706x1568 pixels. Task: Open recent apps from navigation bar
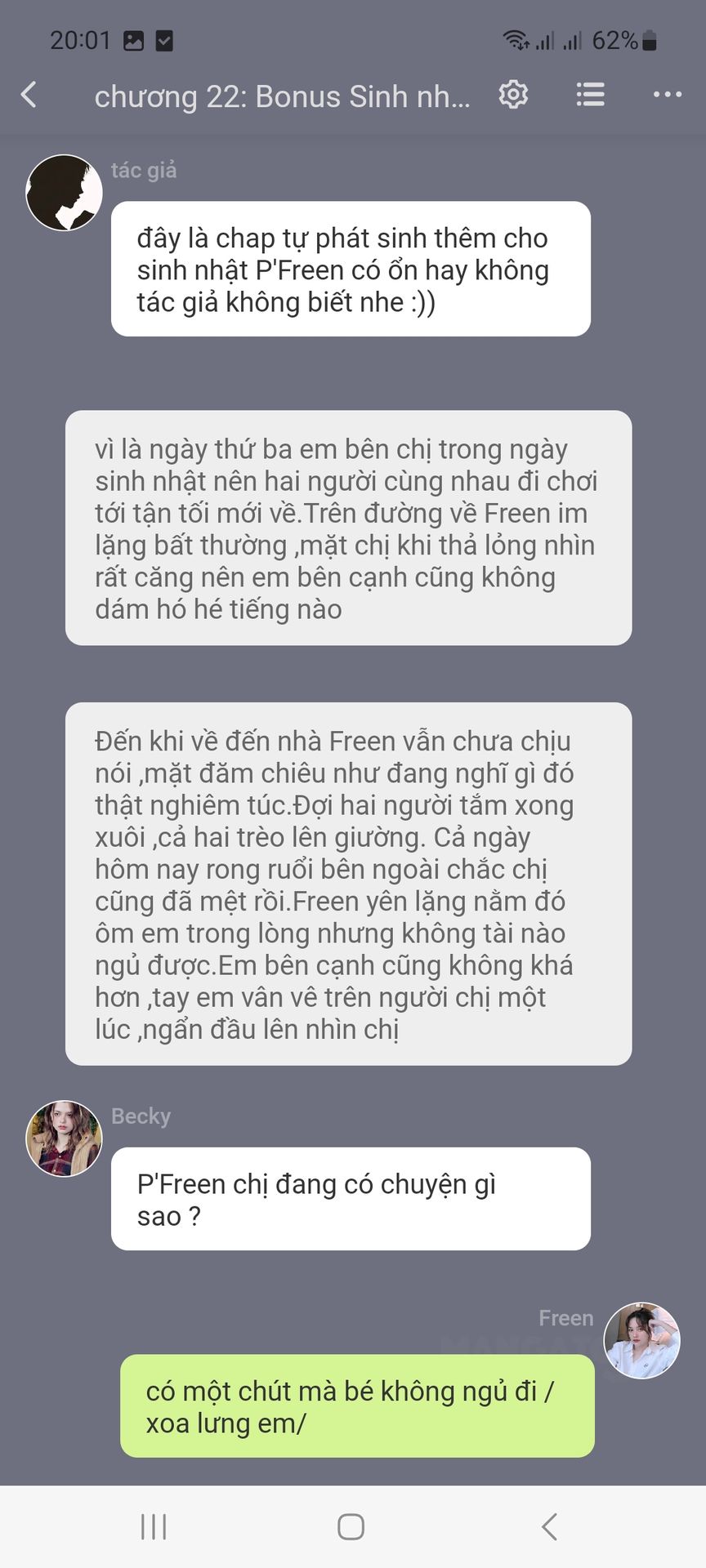coord(154,1526)
